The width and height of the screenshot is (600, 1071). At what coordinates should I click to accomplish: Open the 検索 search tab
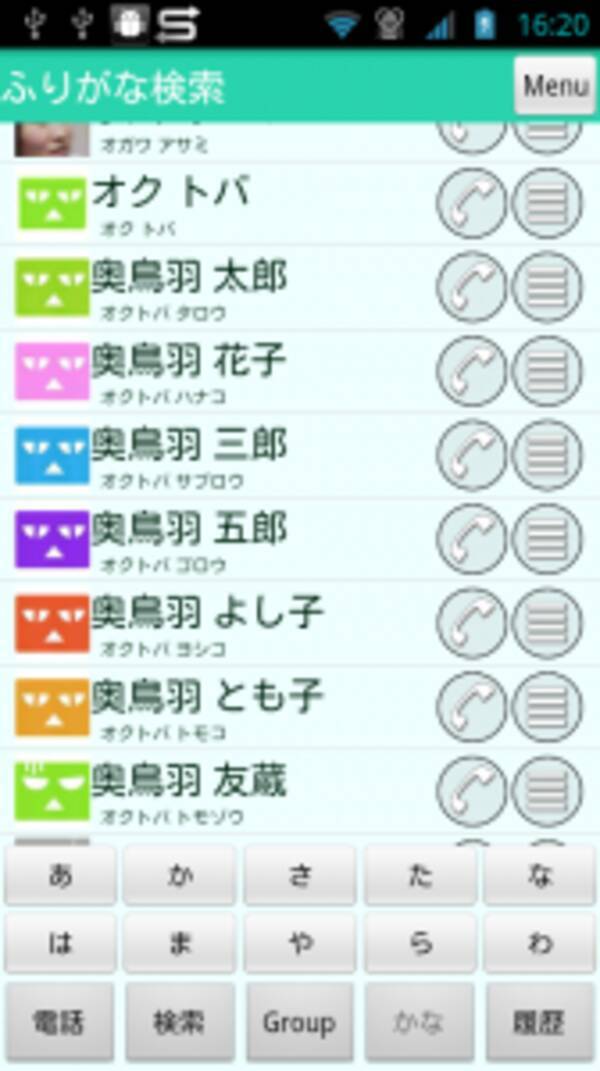[x=180, y=1022]
